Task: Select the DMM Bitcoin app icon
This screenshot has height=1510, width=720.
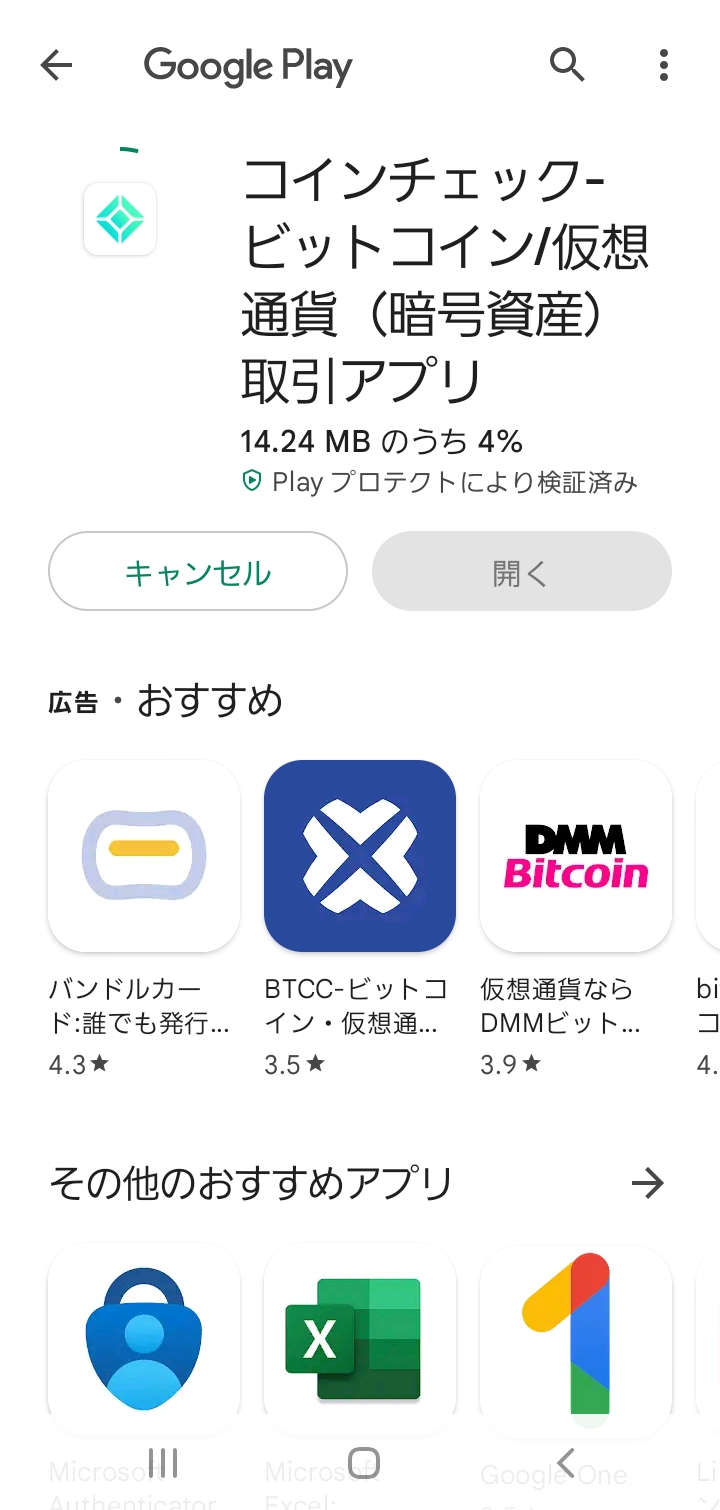Action: (x=575, y=855)
